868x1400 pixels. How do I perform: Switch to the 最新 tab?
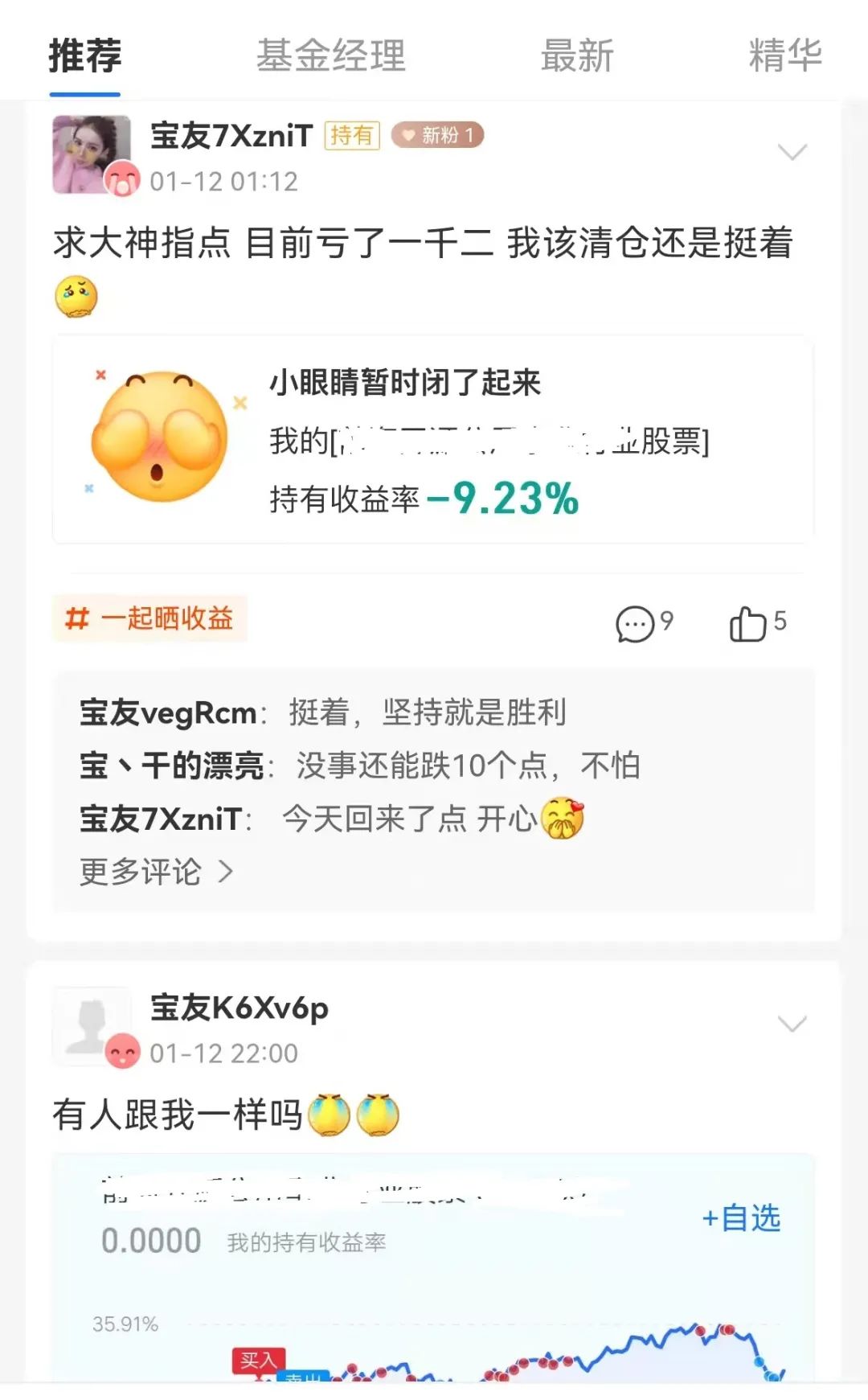(x=577, y=55)
